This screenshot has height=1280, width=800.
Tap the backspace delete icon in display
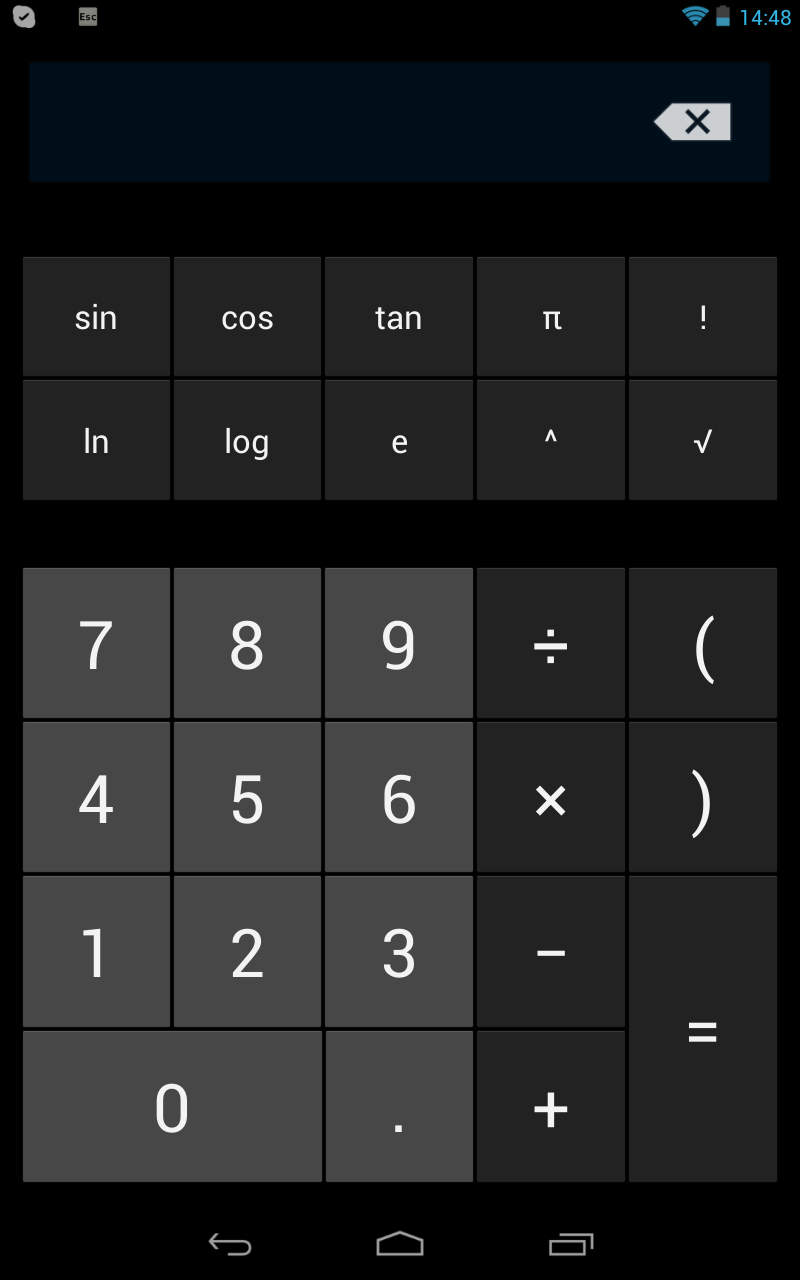[x=692, y=122]
